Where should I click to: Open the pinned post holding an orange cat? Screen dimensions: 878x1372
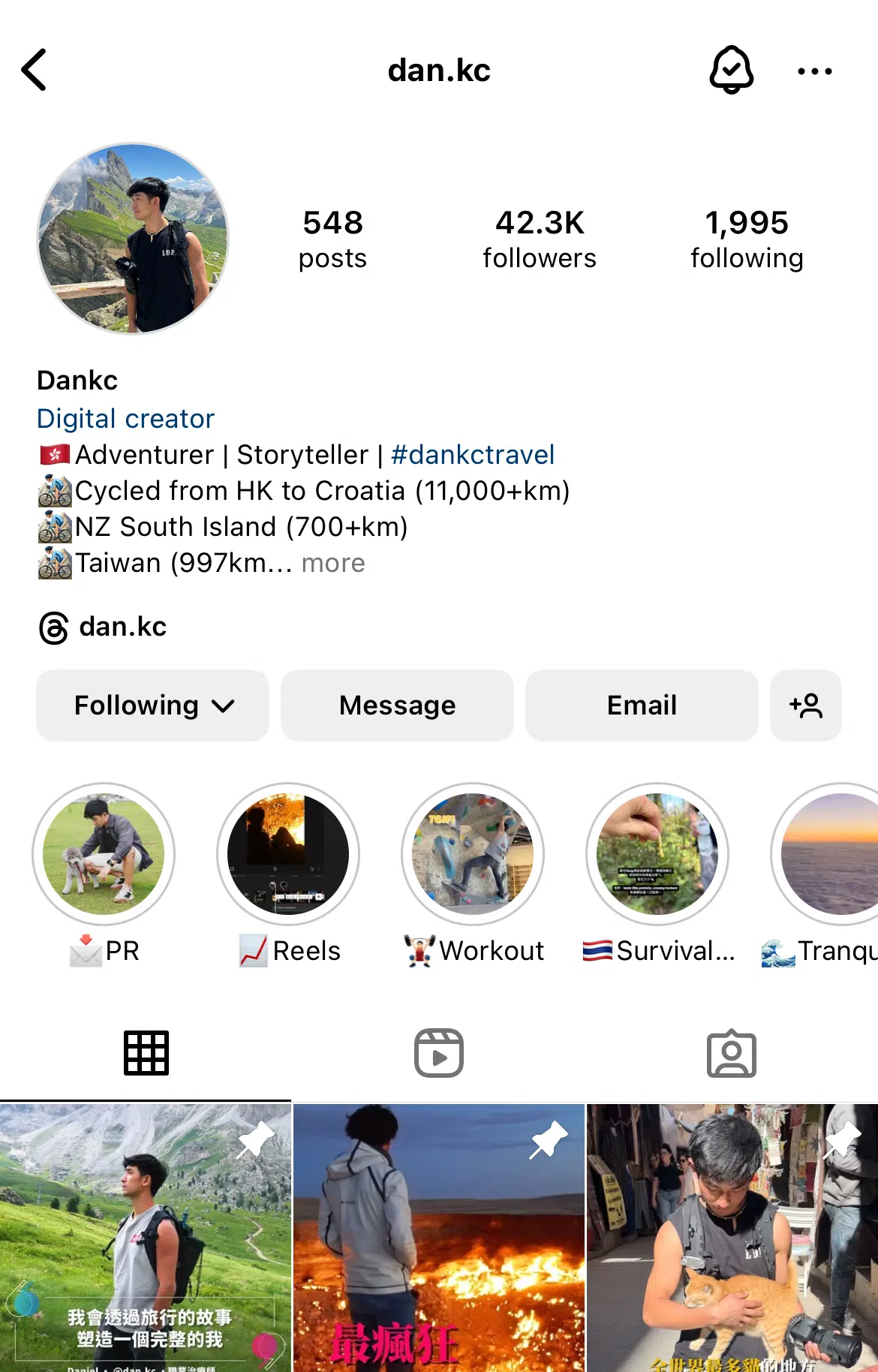click(x=732, y=1238)
